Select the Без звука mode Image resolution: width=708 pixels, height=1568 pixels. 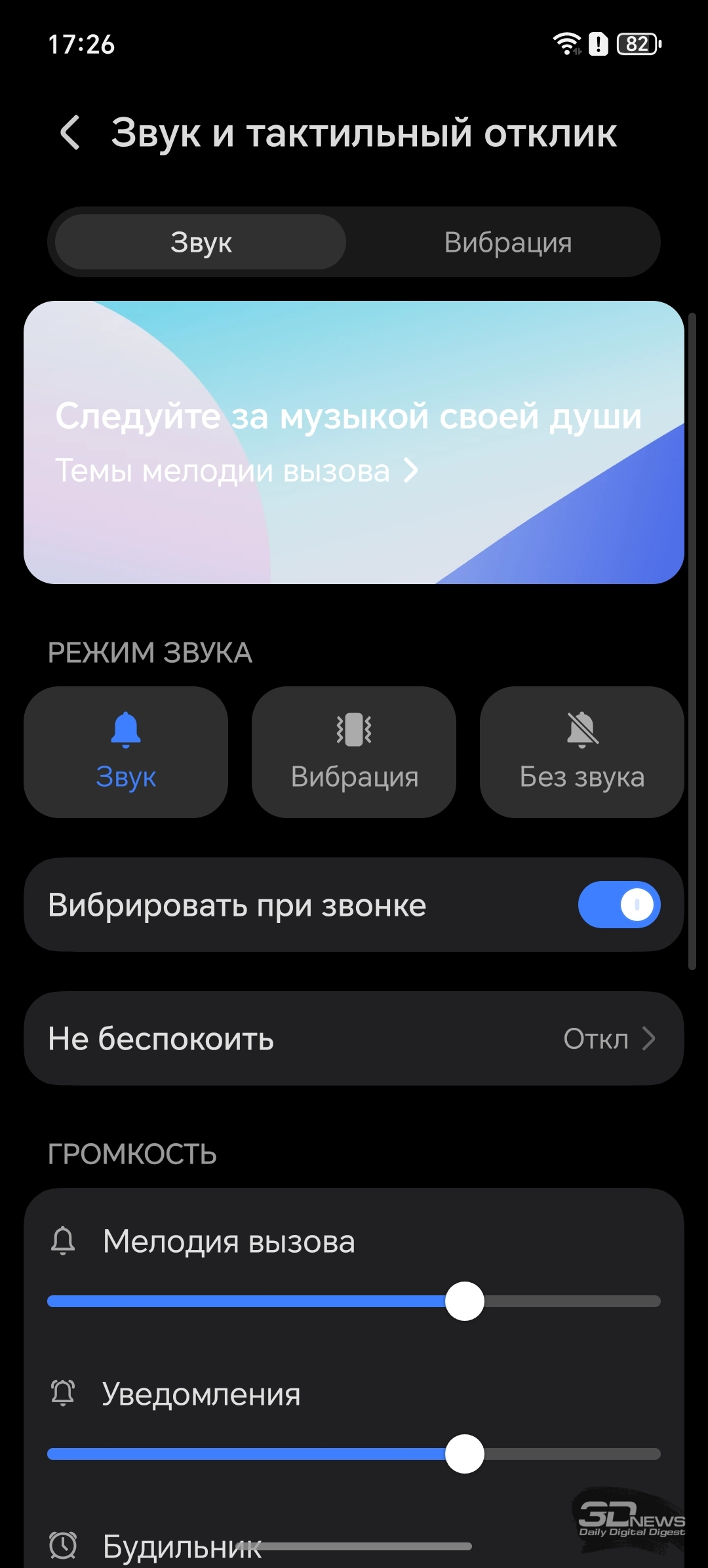coord(581,752)
